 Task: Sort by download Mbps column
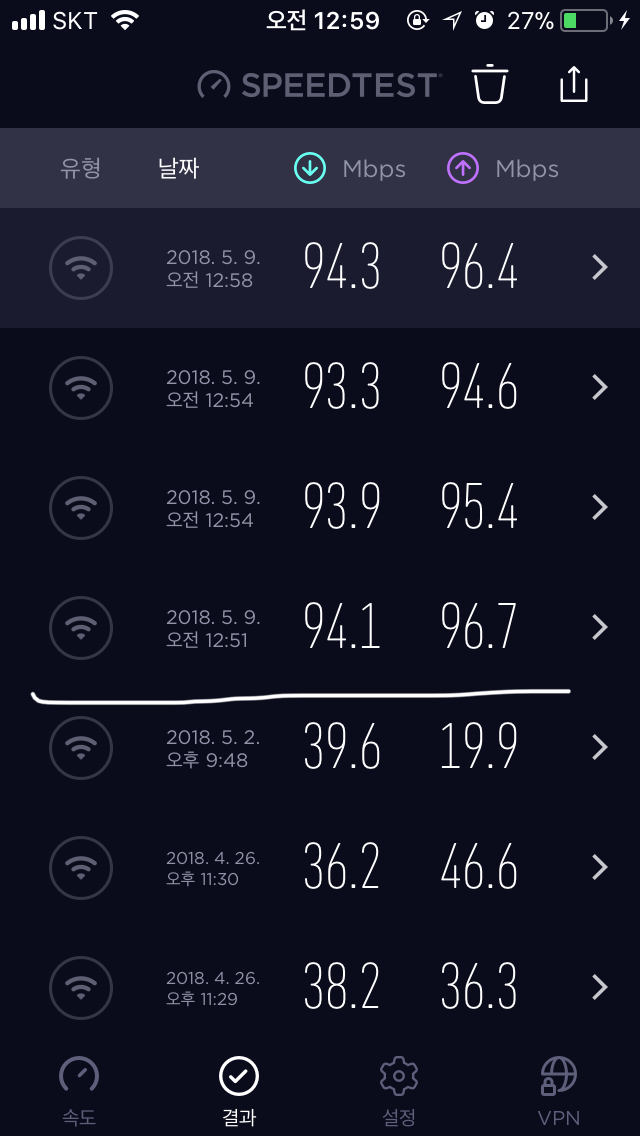[350, 169]
